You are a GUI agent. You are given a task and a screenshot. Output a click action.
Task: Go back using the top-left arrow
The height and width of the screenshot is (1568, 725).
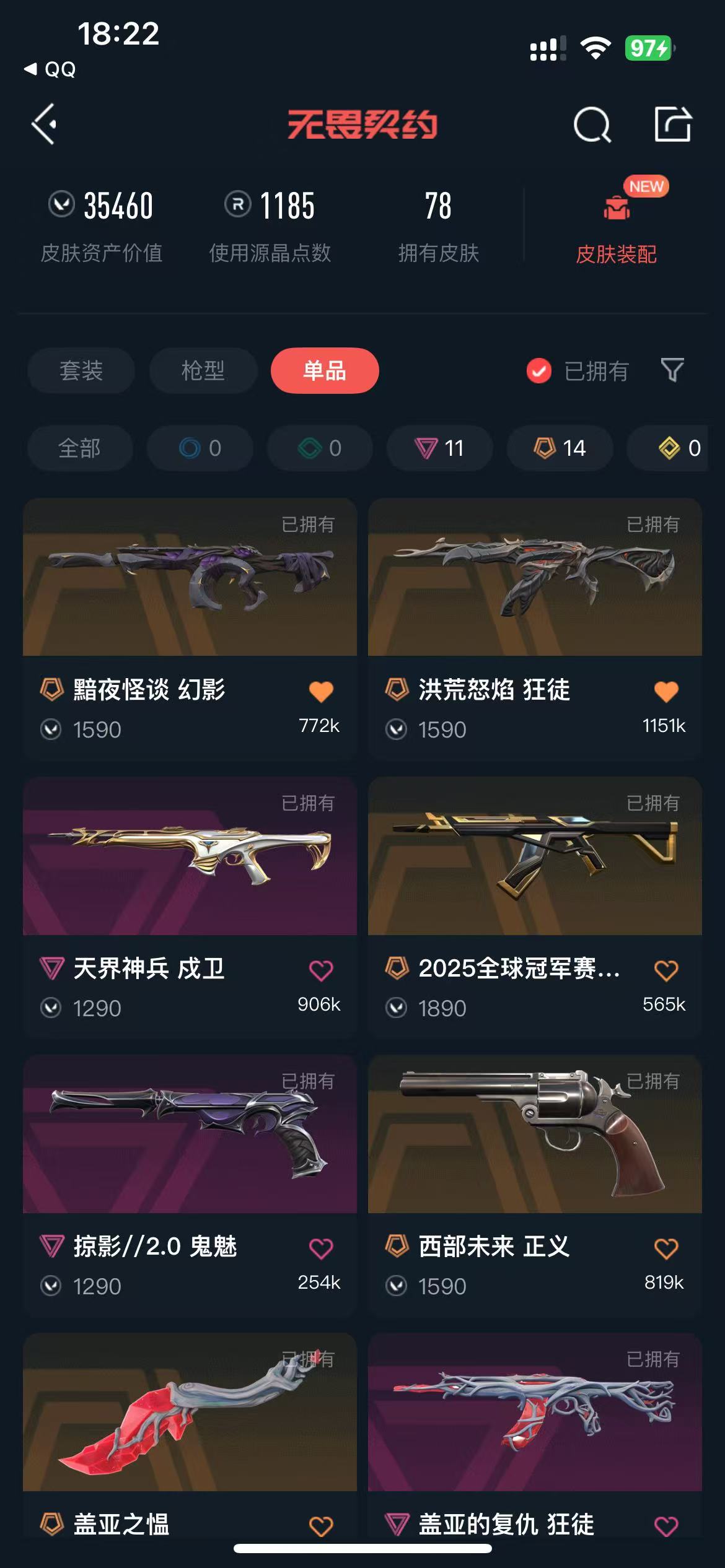[x=45, y=124]
